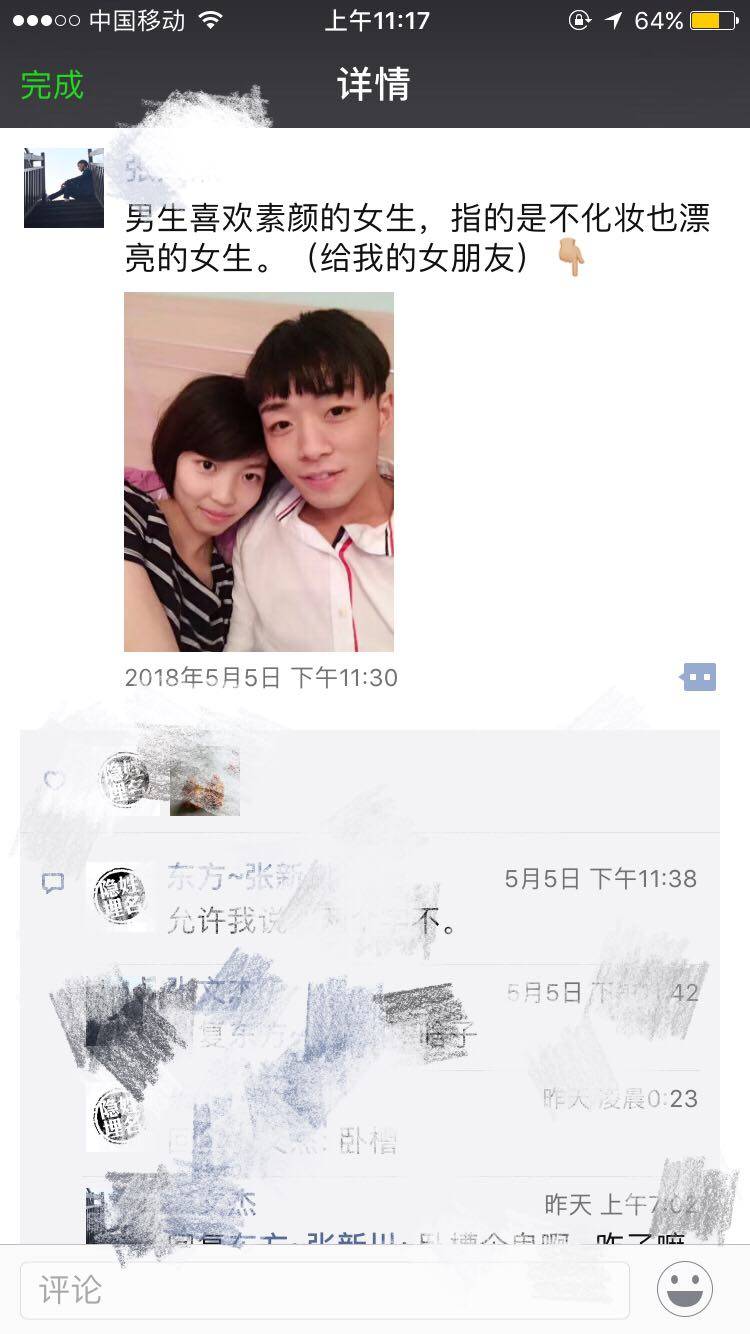750x1334 pixels.
Task: Tap the green 完成 button
Action: point(52,85)
